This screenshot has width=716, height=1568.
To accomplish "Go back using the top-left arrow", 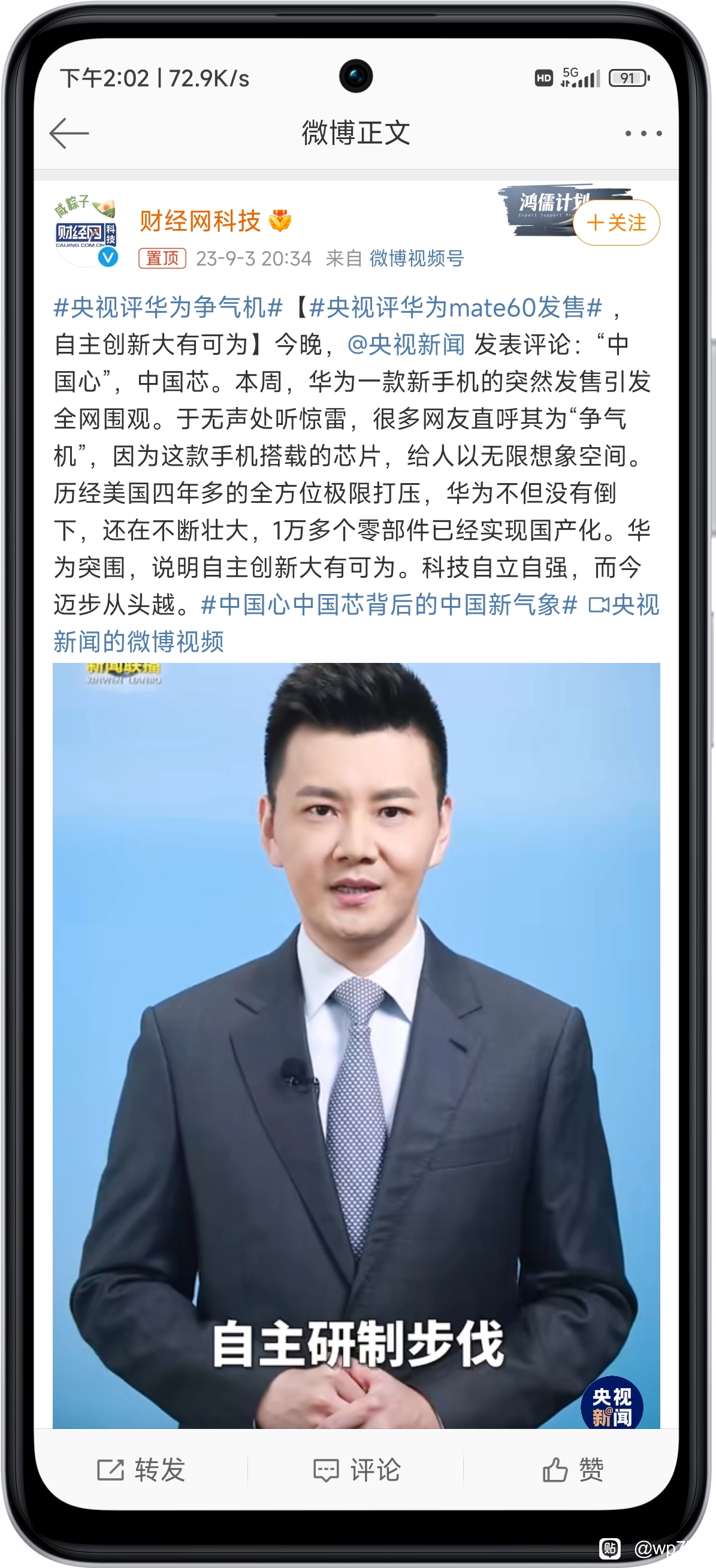I will tap(69, 133).
